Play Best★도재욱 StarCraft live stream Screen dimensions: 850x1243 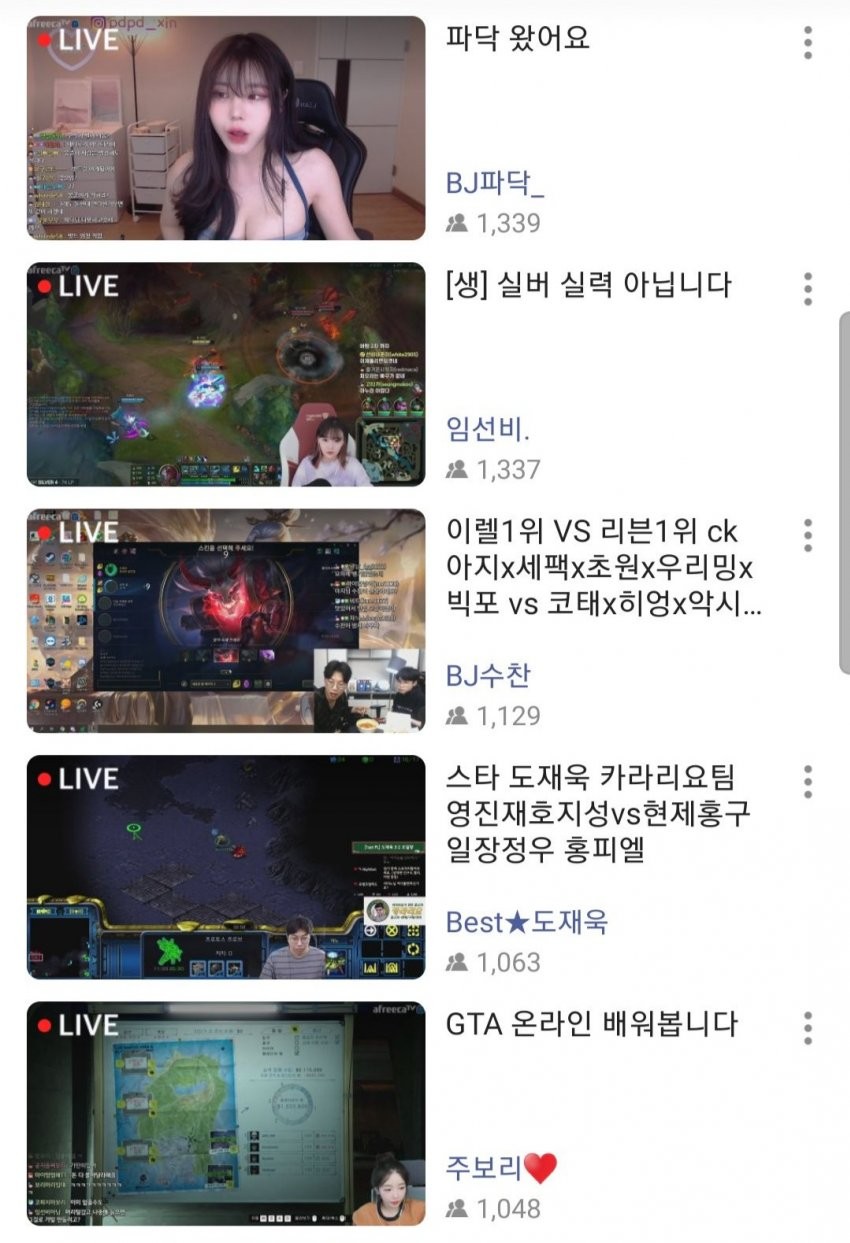(x=225, y=867)
